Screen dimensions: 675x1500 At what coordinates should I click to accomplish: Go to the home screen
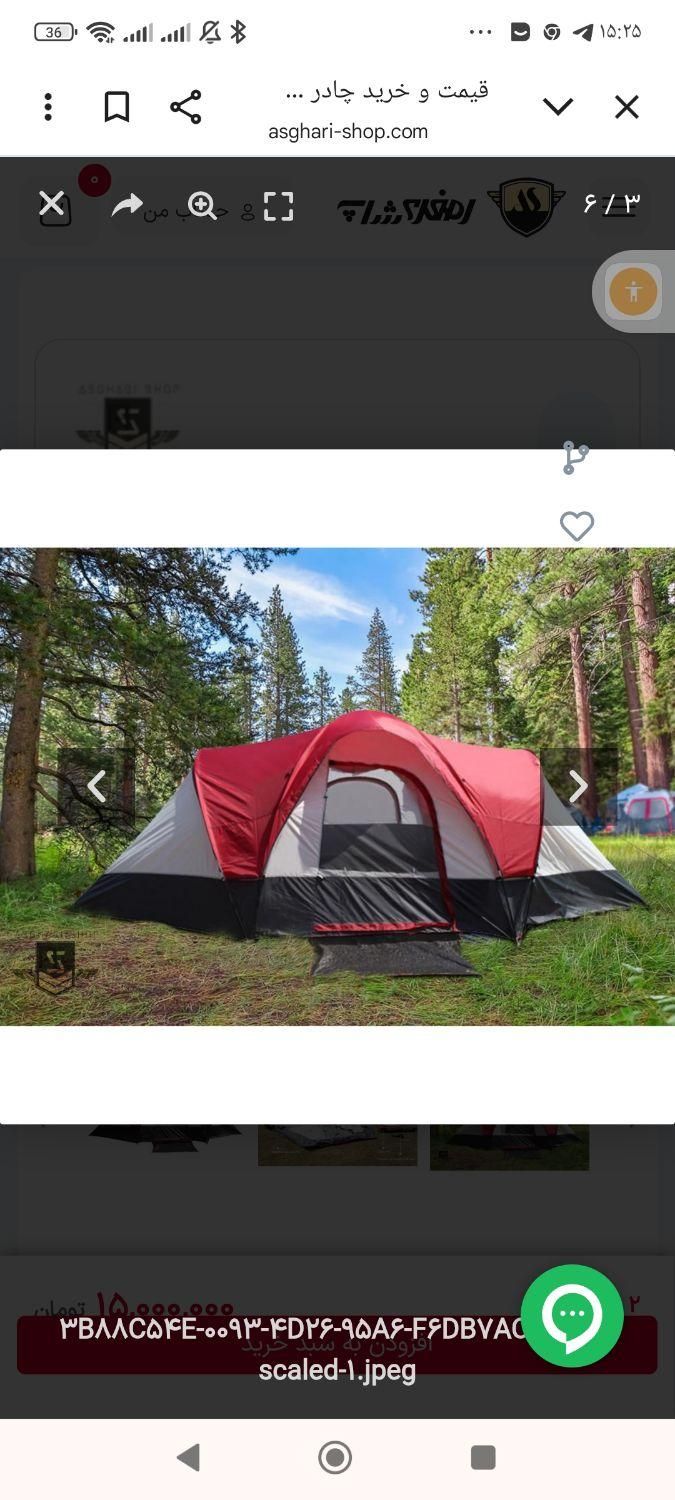point(335,1457)
